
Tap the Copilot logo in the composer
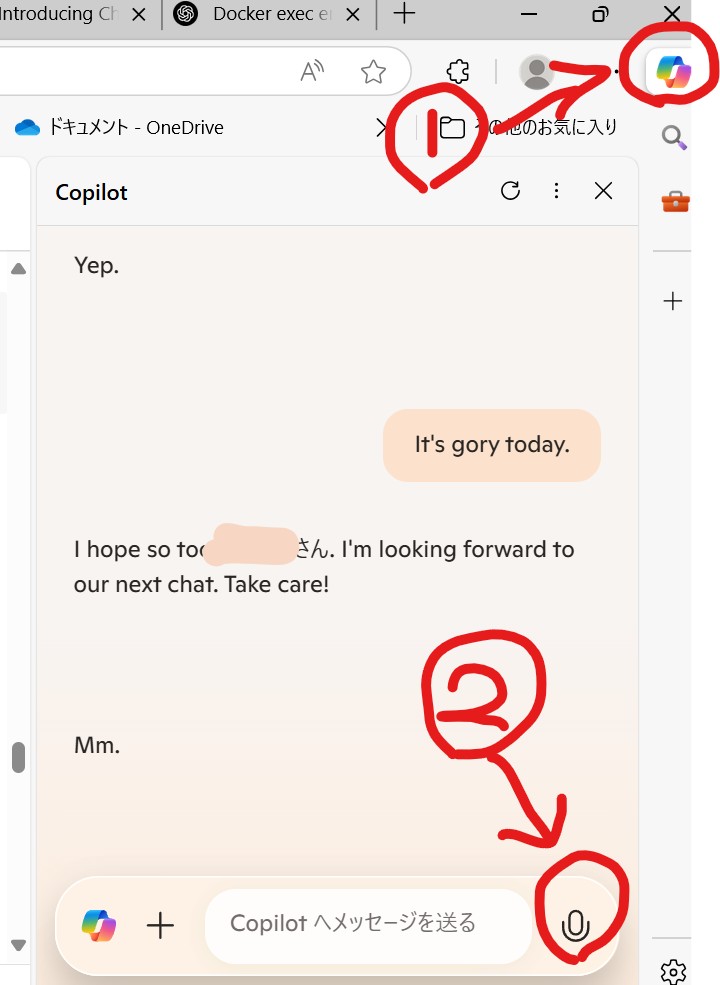[99, 925]
